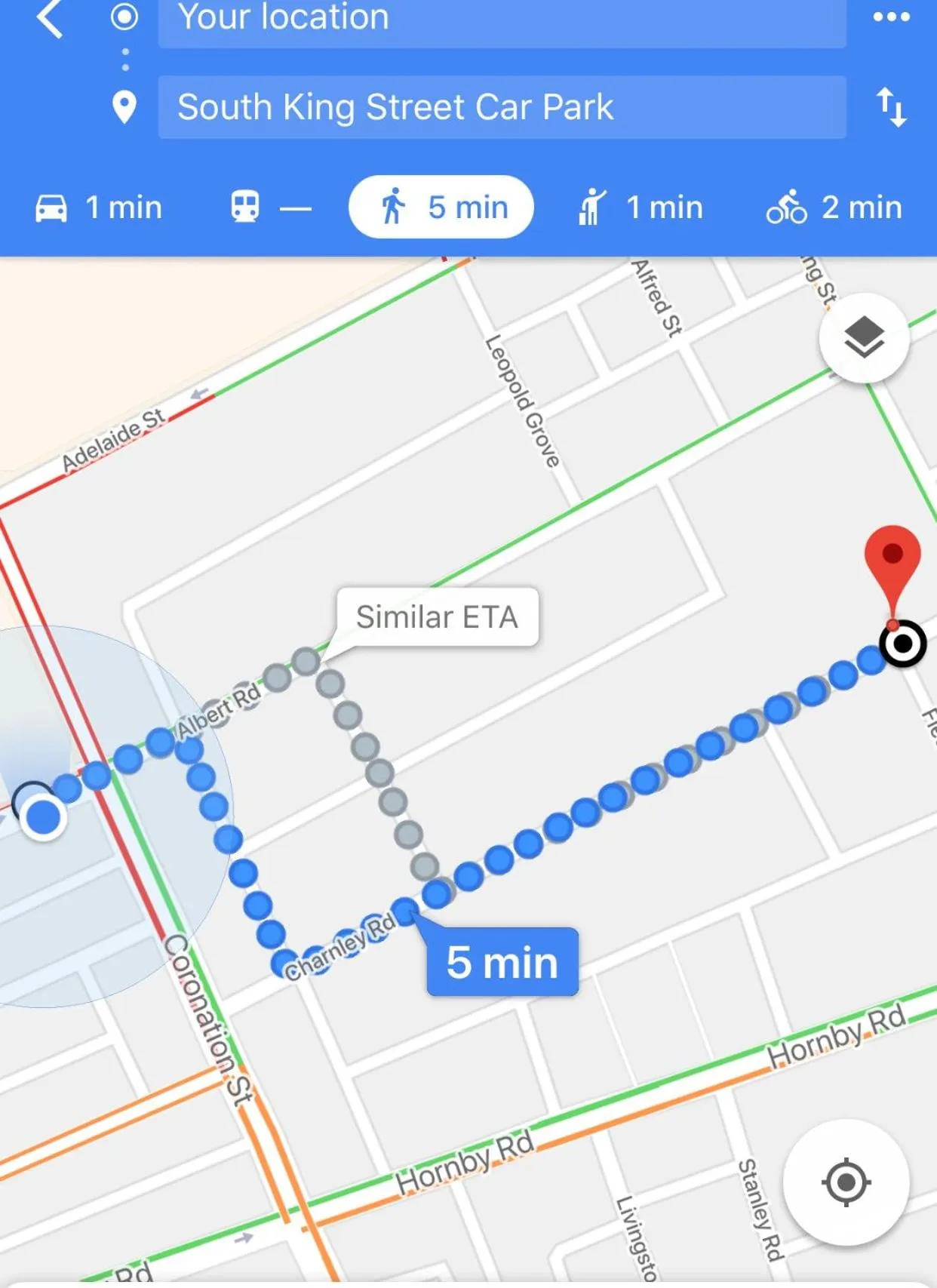The image size is (937, 1288).
Task: Switch to cycling directions
Action: pos(834,207)
